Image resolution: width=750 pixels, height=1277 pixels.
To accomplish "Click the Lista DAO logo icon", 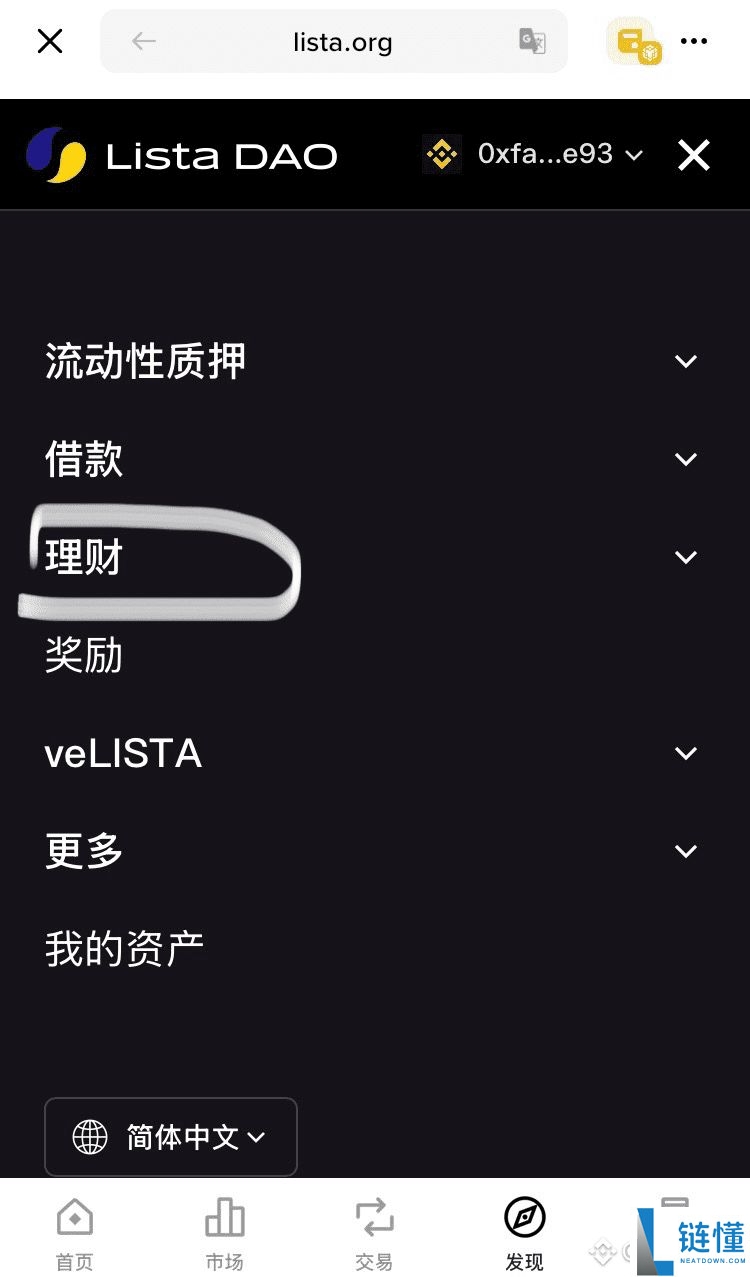I will [x=57, y=155].
